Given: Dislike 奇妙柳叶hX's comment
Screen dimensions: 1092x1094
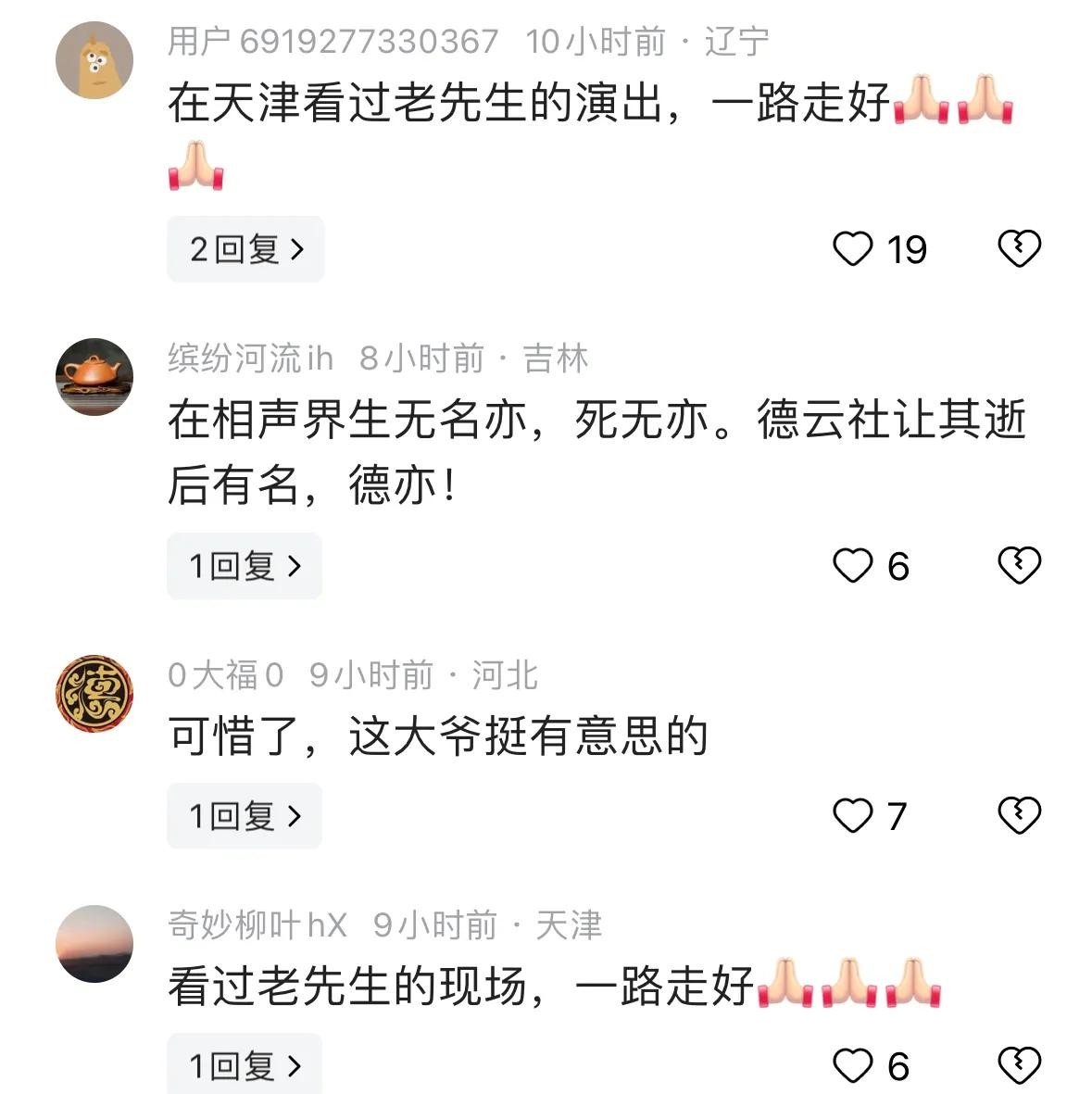Looking at the screenshot, I should point(1019,1065).
